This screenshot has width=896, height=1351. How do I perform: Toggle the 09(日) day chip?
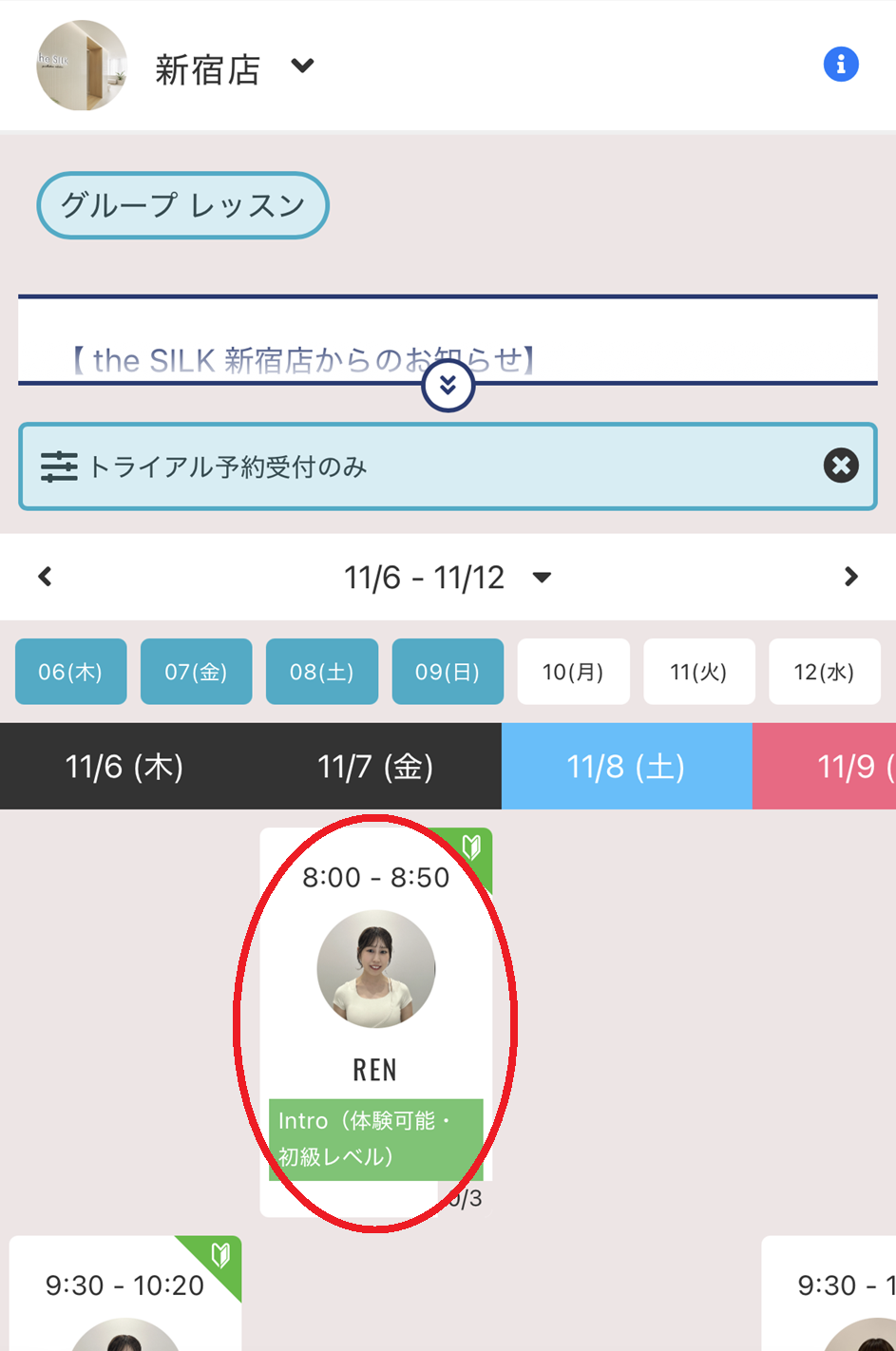click(x=448, y=672)
